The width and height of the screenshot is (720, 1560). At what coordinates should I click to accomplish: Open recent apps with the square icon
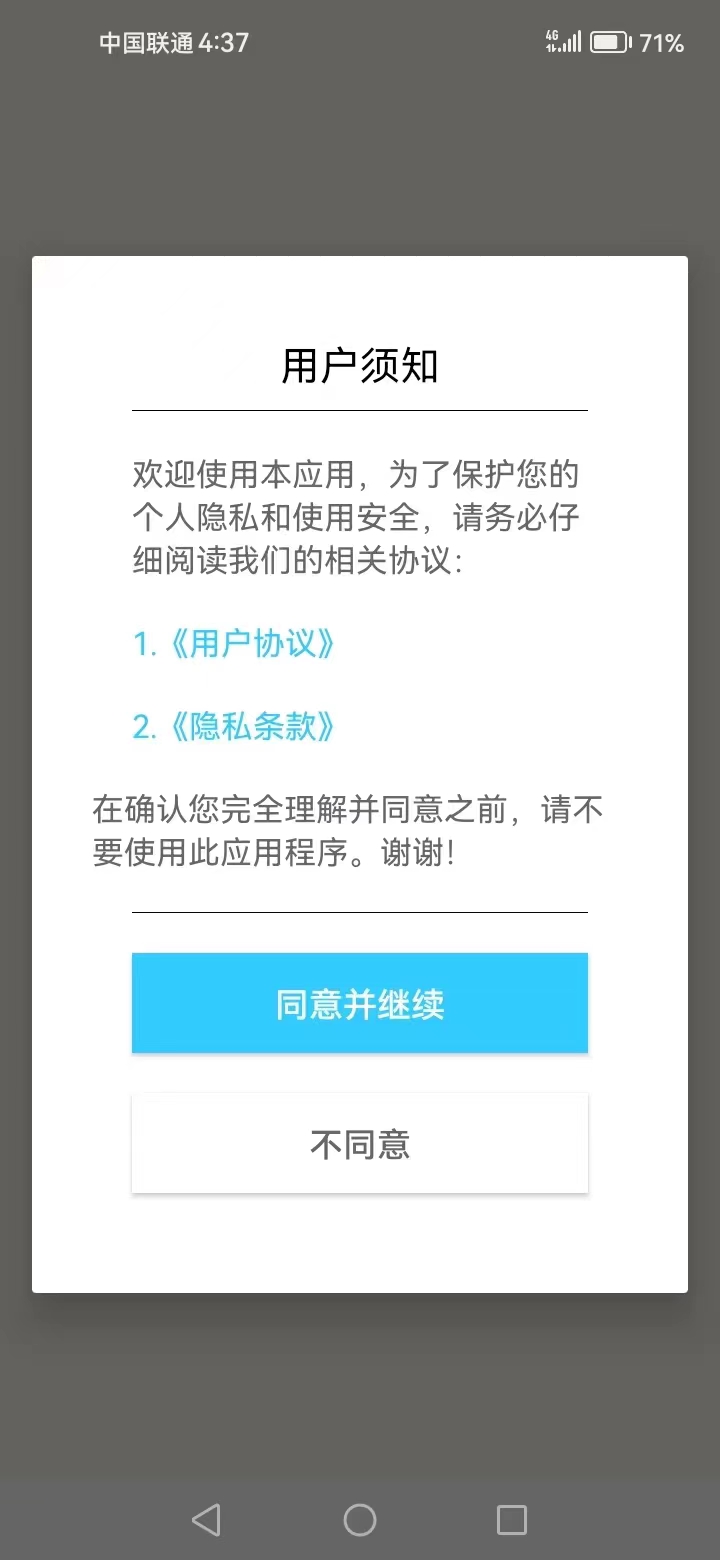tap(512, 1519)
